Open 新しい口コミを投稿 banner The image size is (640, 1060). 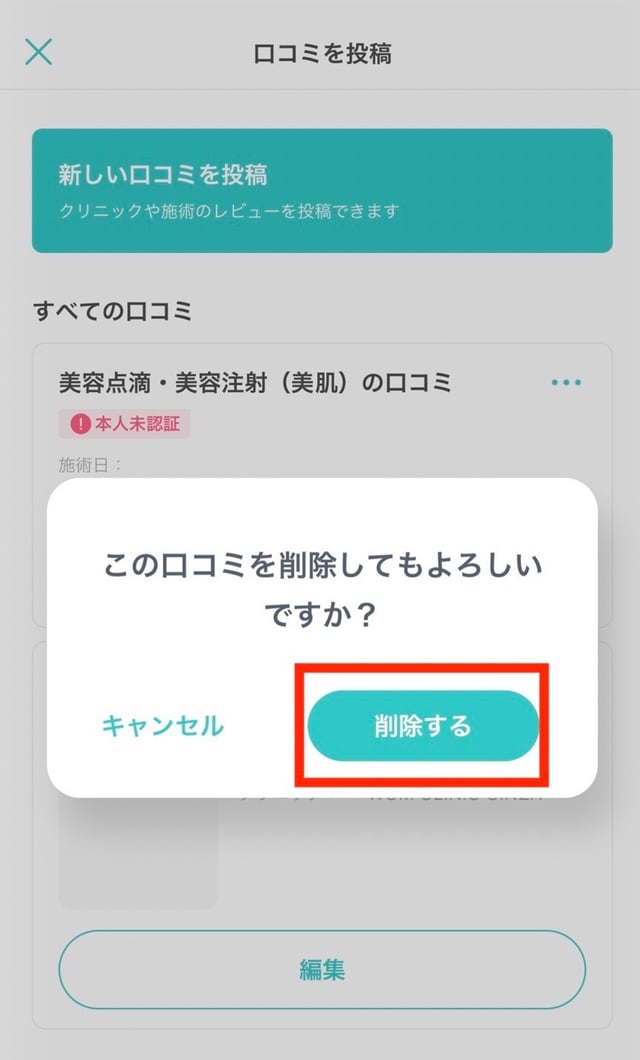click(322, 190)
